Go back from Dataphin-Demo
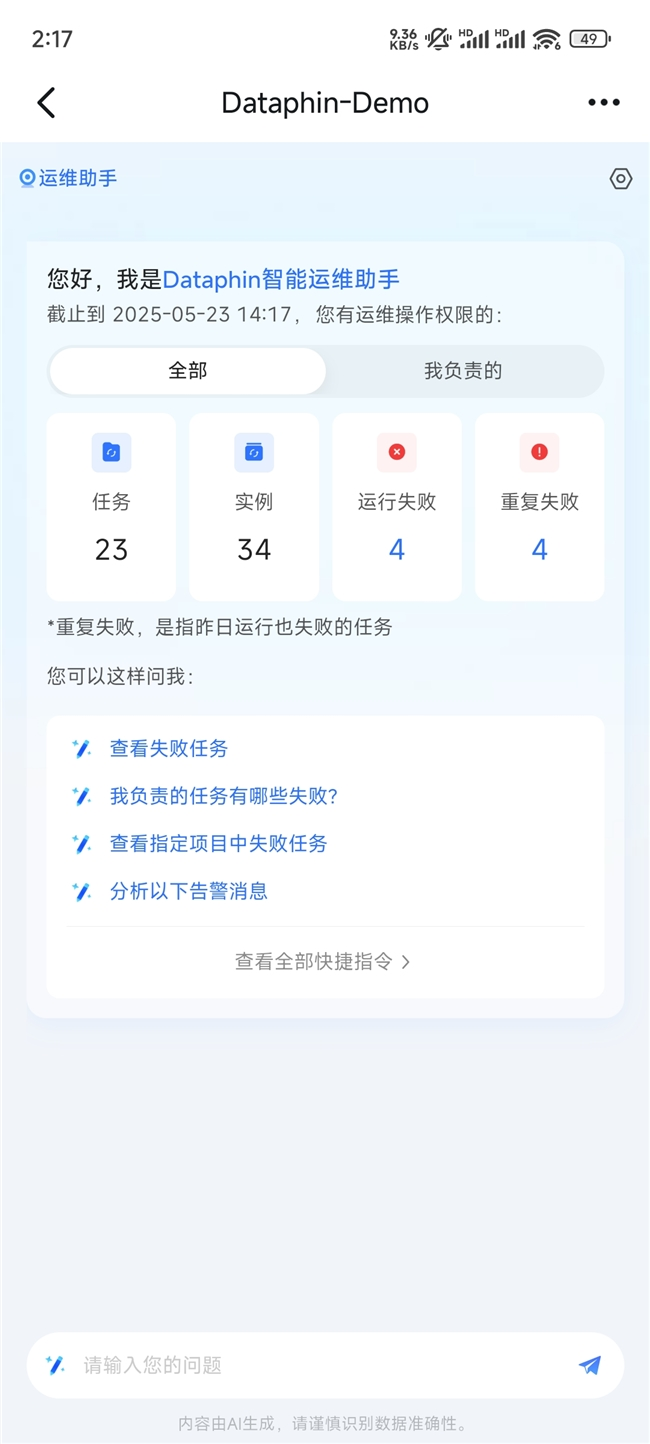The height and width of the screenshot is (1444, 650). point(46,102)
